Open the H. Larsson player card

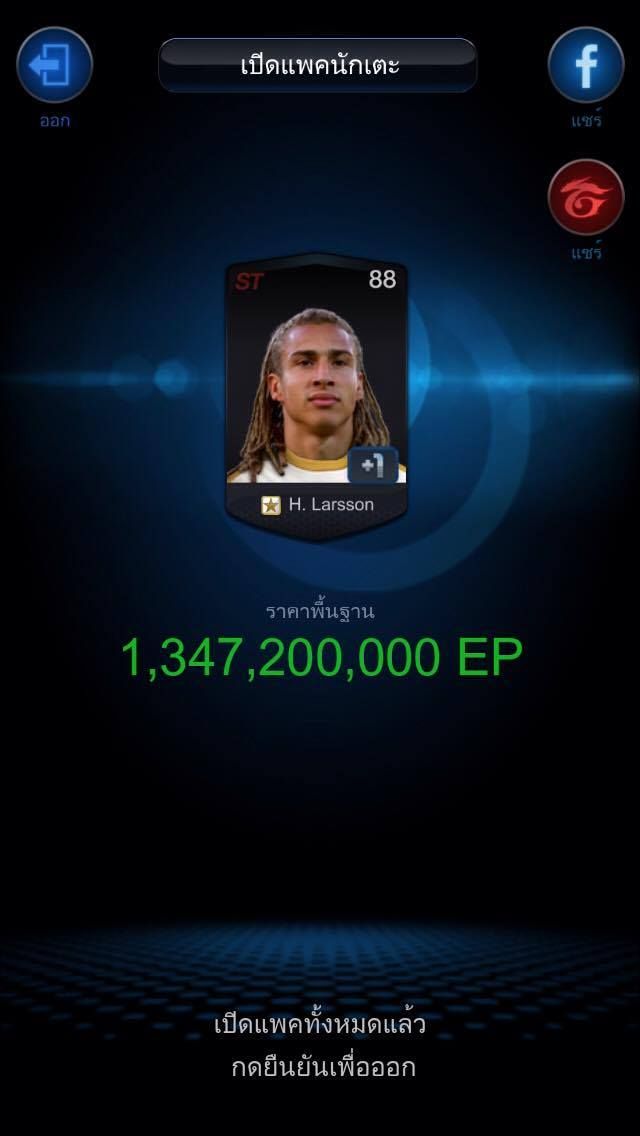[x=316, y=395]
